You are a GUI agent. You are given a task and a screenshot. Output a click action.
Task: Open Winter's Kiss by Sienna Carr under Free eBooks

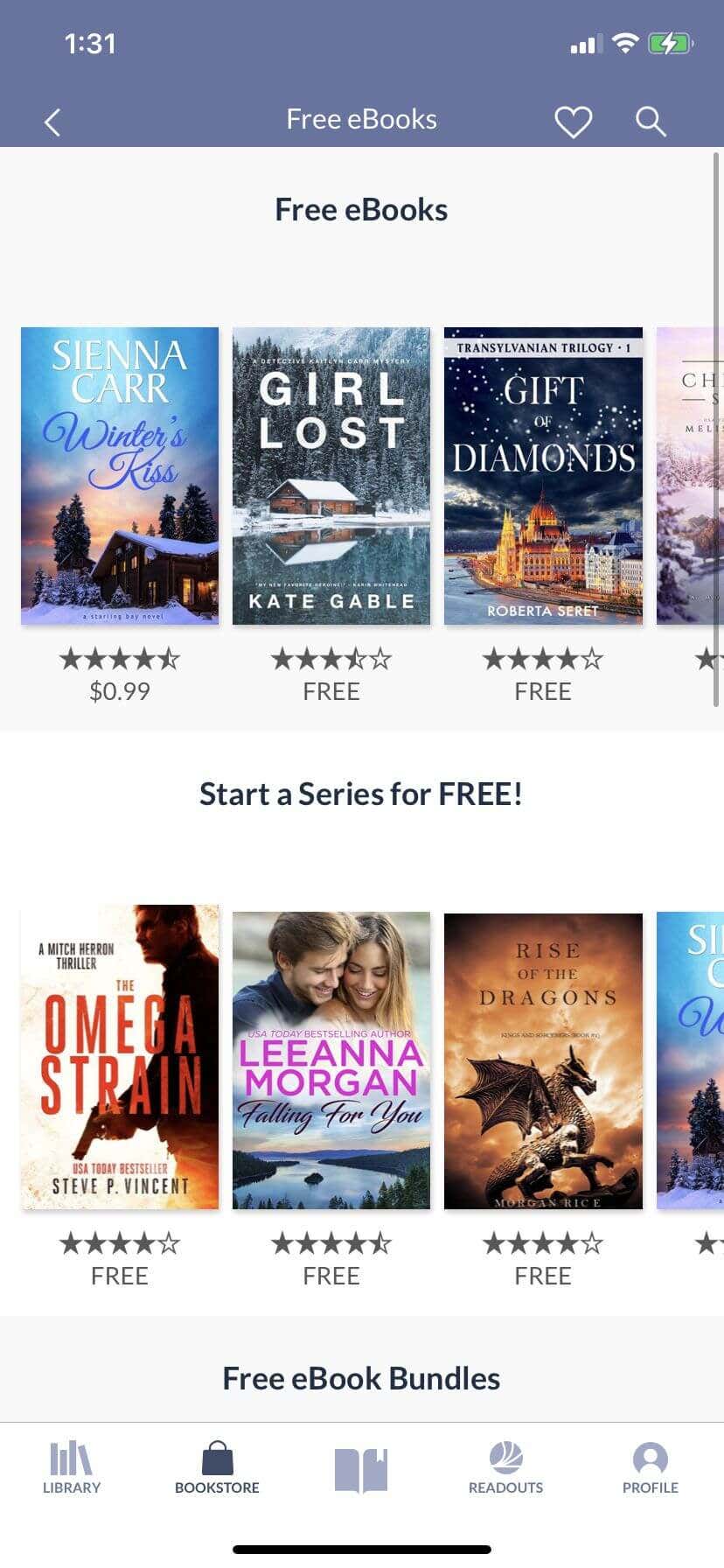point(120,475)
